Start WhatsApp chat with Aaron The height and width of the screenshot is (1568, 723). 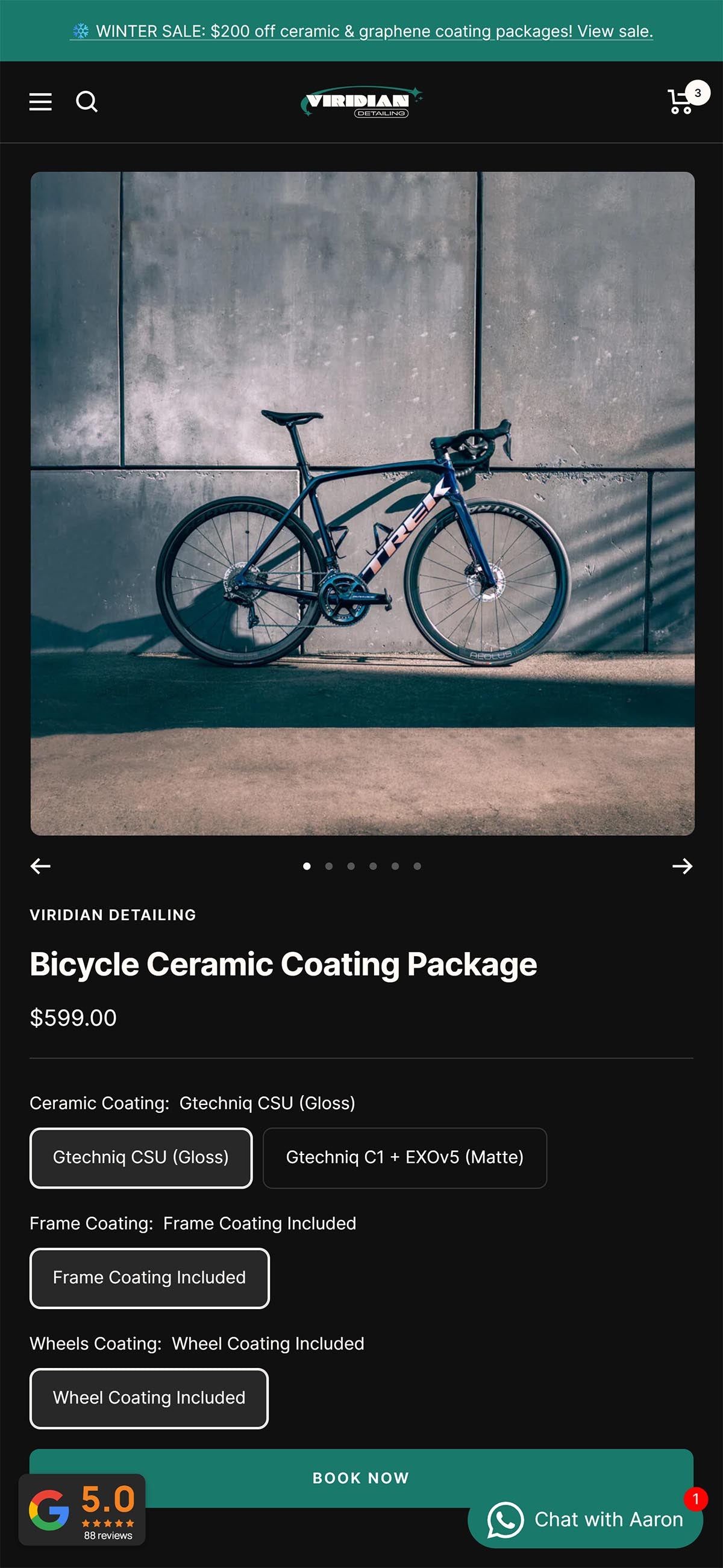585,1520
